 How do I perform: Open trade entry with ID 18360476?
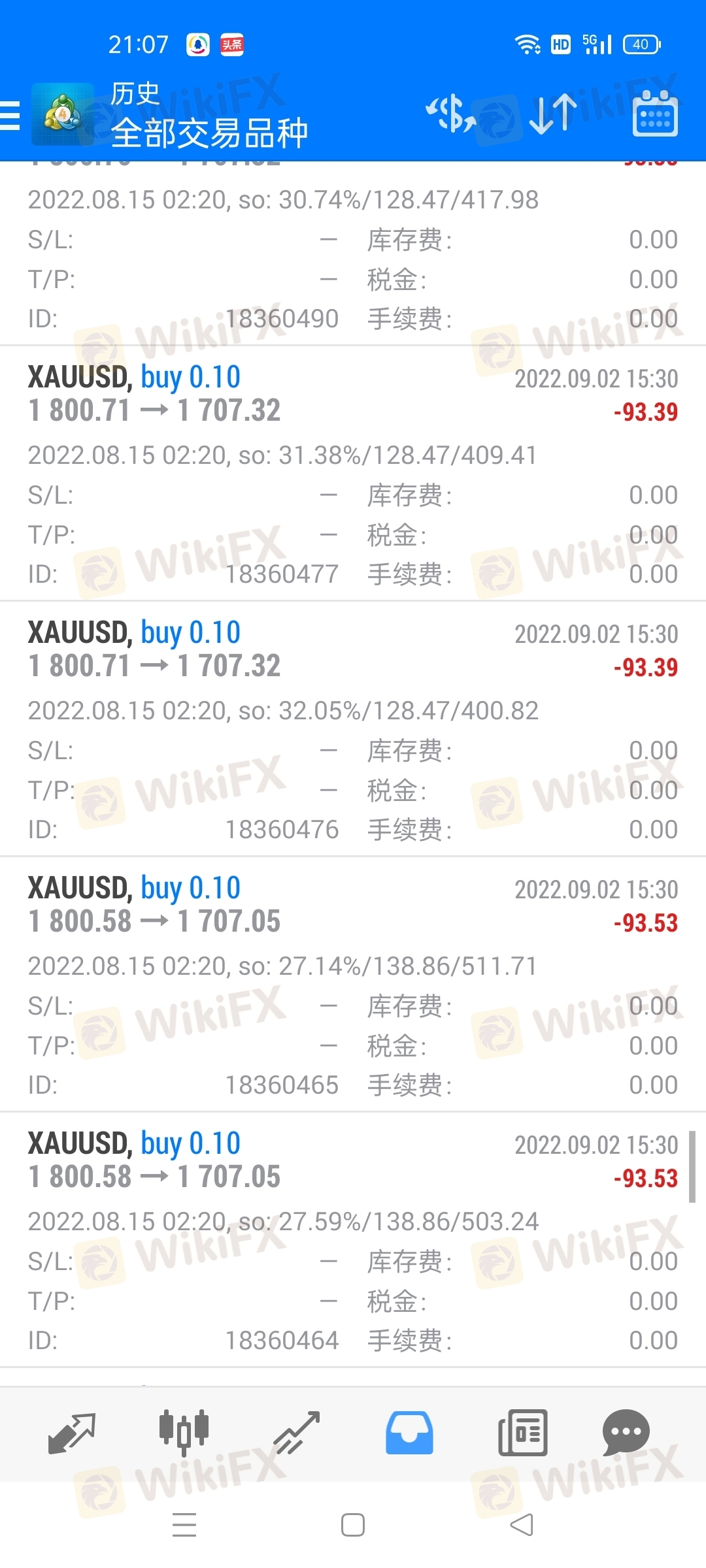point(353,729)
